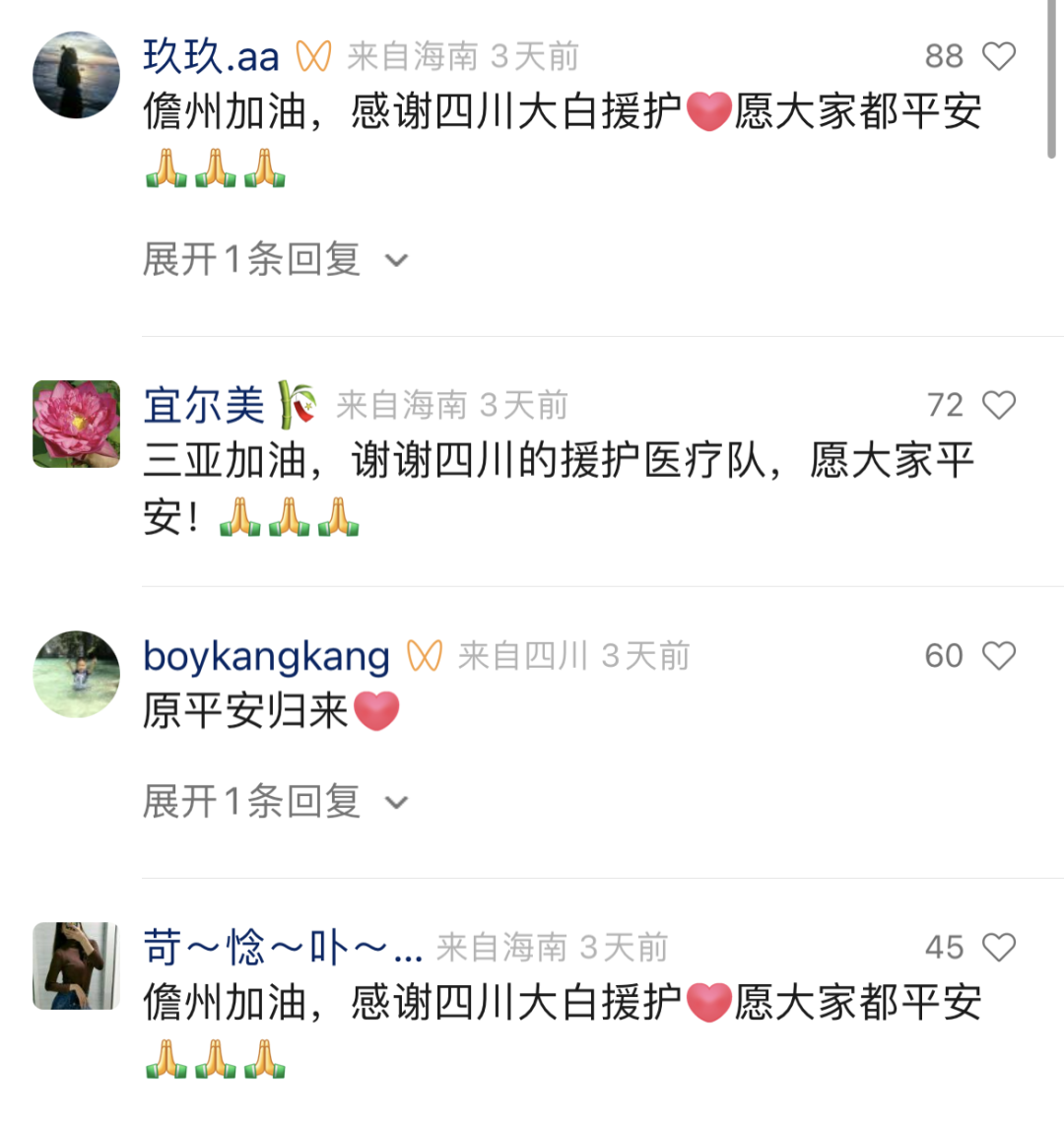The width and height of the screenshot is (1064, 1124).
Task: Open the username link 宜尔美
Action: click(x=204, y=405)
